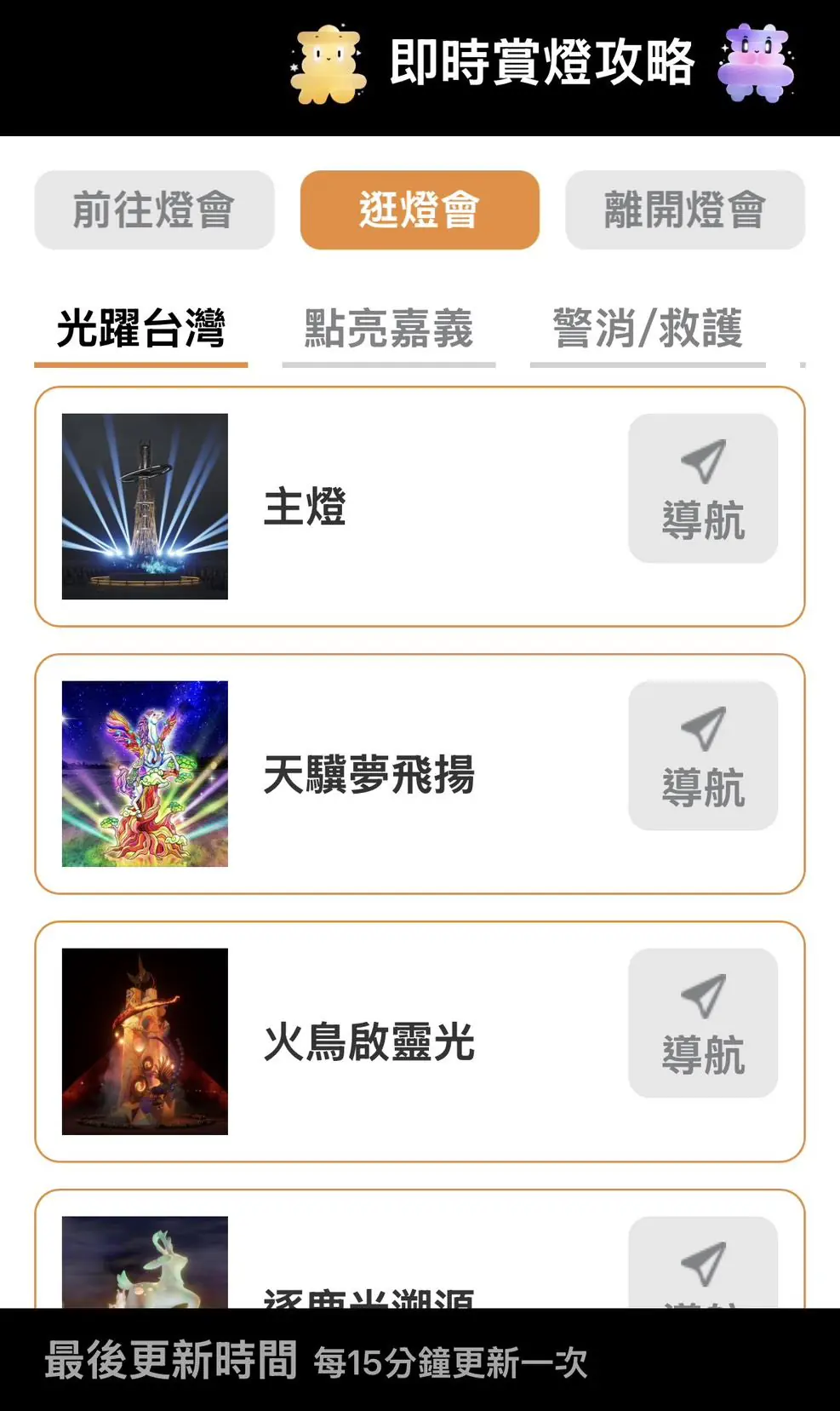Screen dimensions: 840x1411
Task: Tap the paper-plane icon beside 天驥夢飛揚
Action: (700, 729)
